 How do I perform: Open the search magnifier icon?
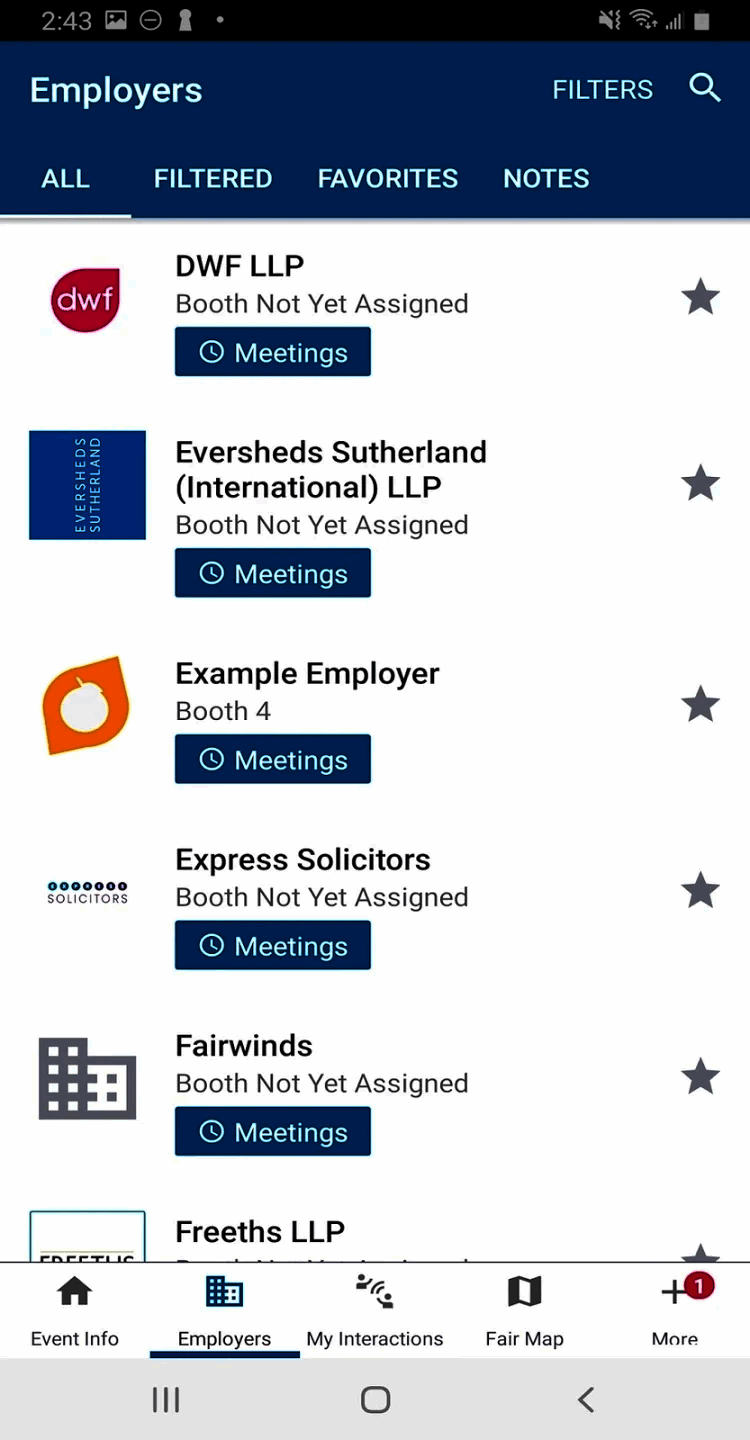pos(705,88)
